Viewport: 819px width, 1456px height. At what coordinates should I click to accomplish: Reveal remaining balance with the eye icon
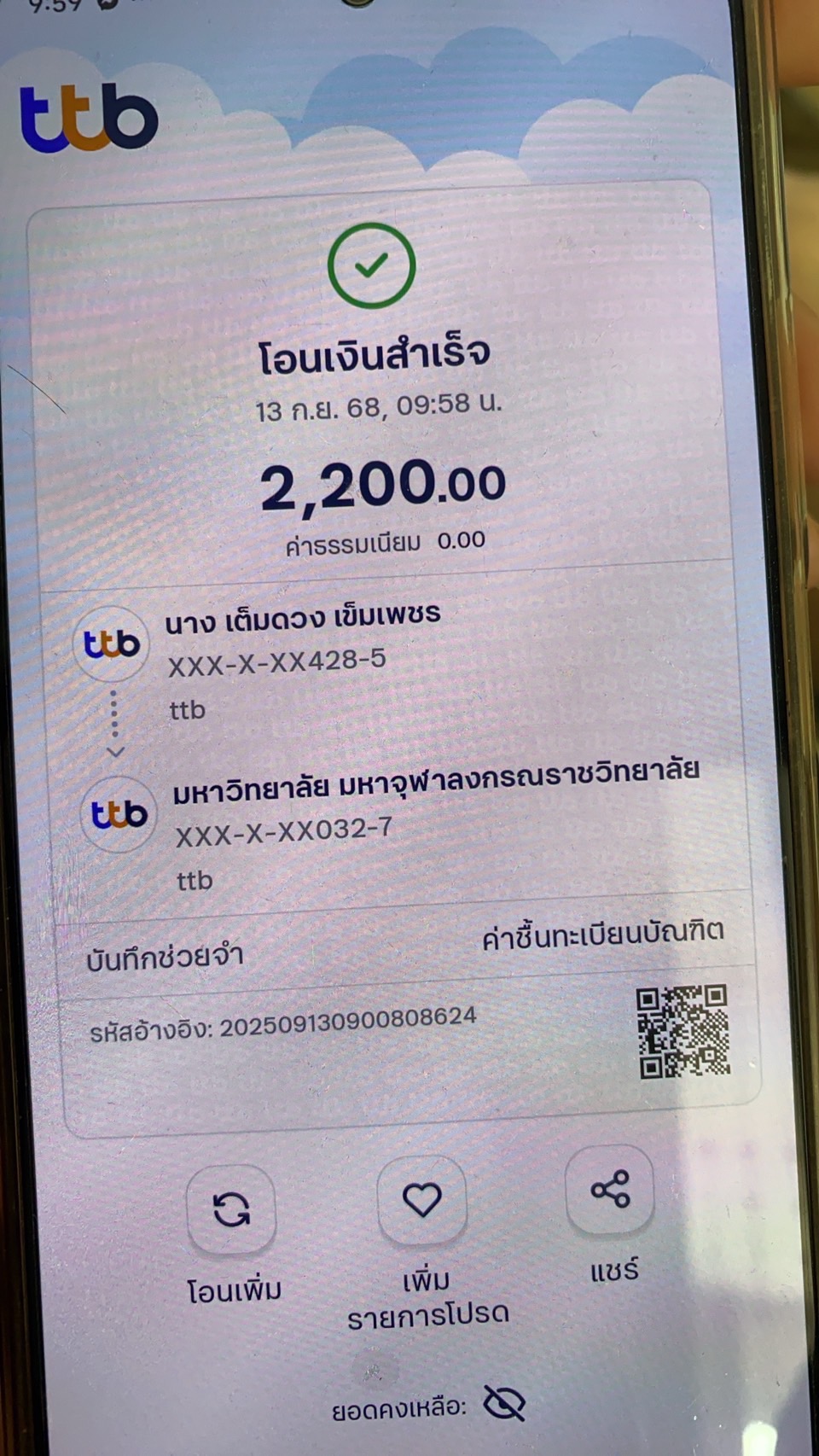tap(504, 1403)
